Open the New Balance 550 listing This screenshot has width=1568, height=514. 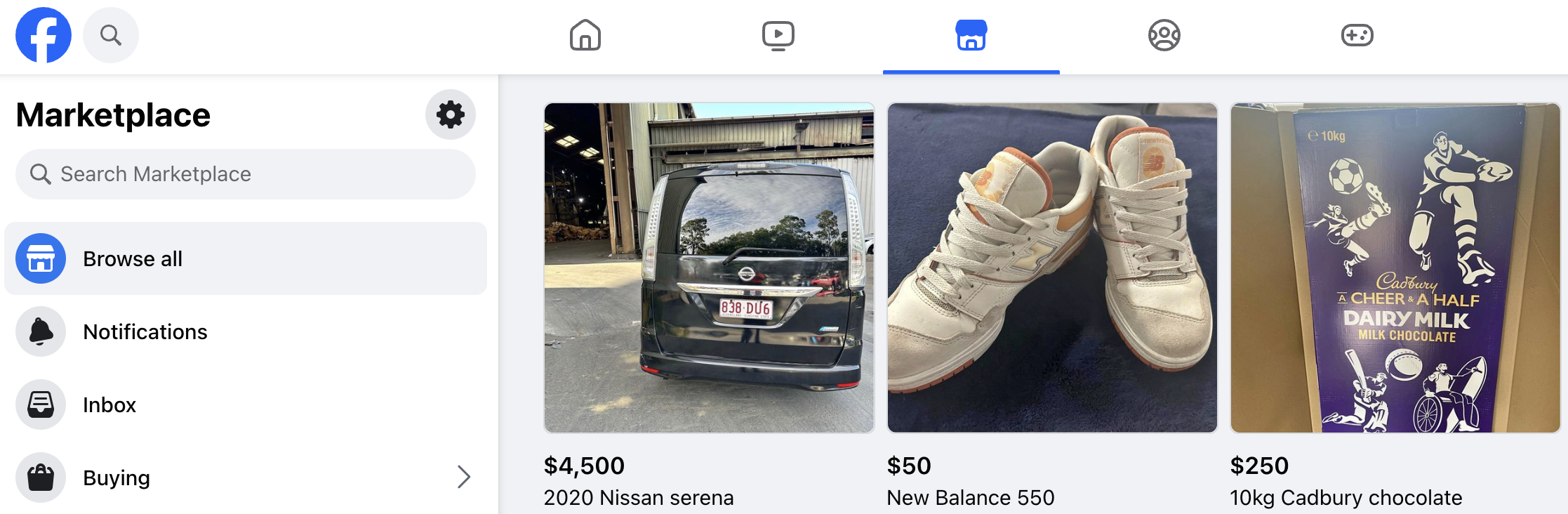click(x=1052, y=268)
